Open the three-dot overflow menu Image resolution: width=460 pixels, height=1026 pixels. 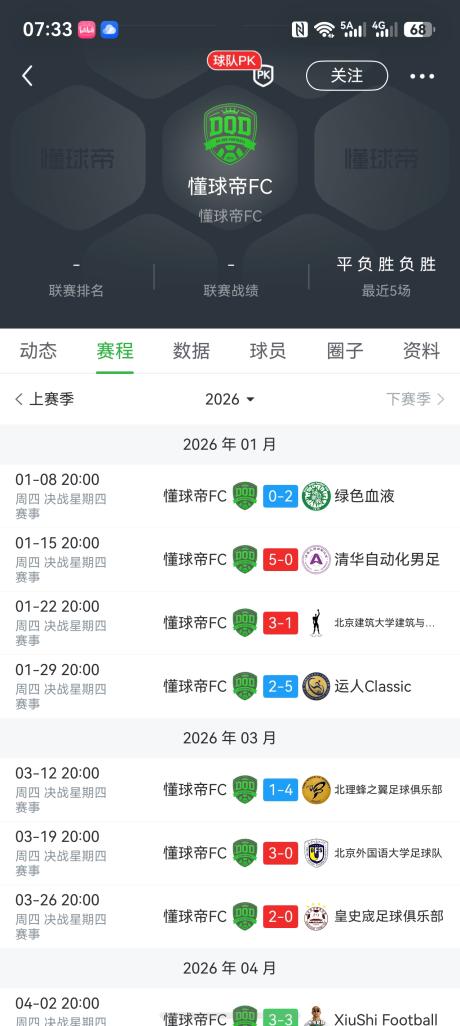[x=422, y=77]
